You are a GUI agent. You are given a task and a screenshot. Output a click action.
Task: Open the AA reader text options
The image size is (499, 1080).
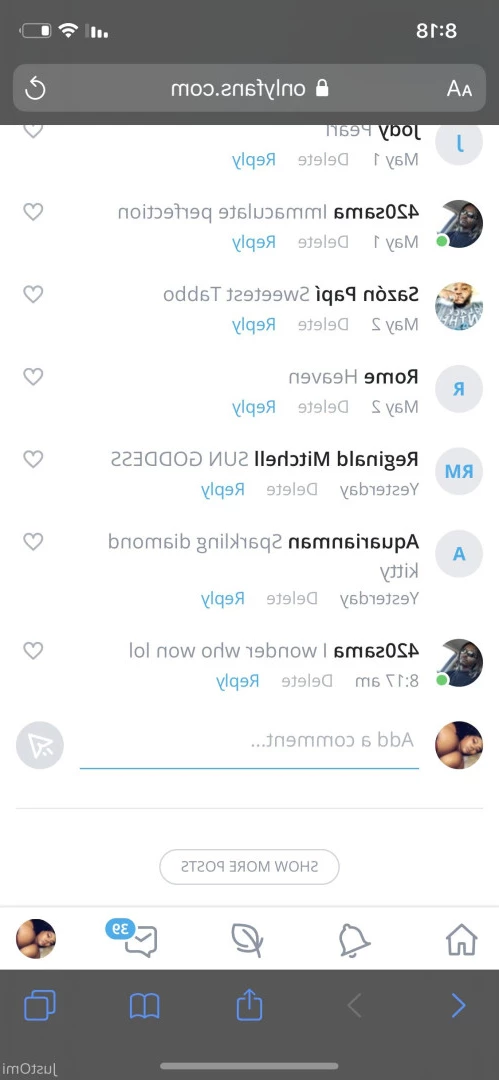pyautogui.click(x=459, y=88)
